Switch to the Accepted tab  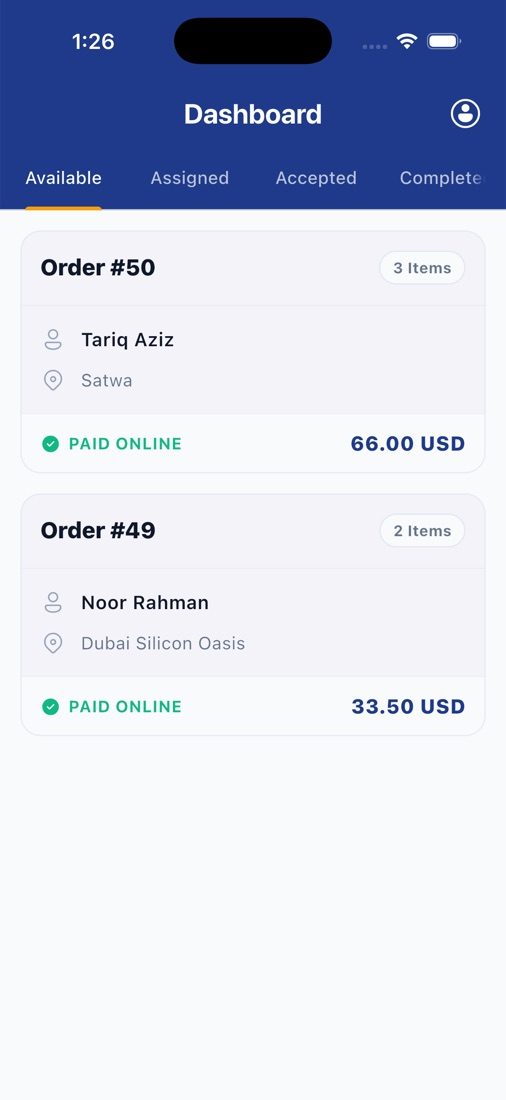pyautogui.click(x=316, y=178)
